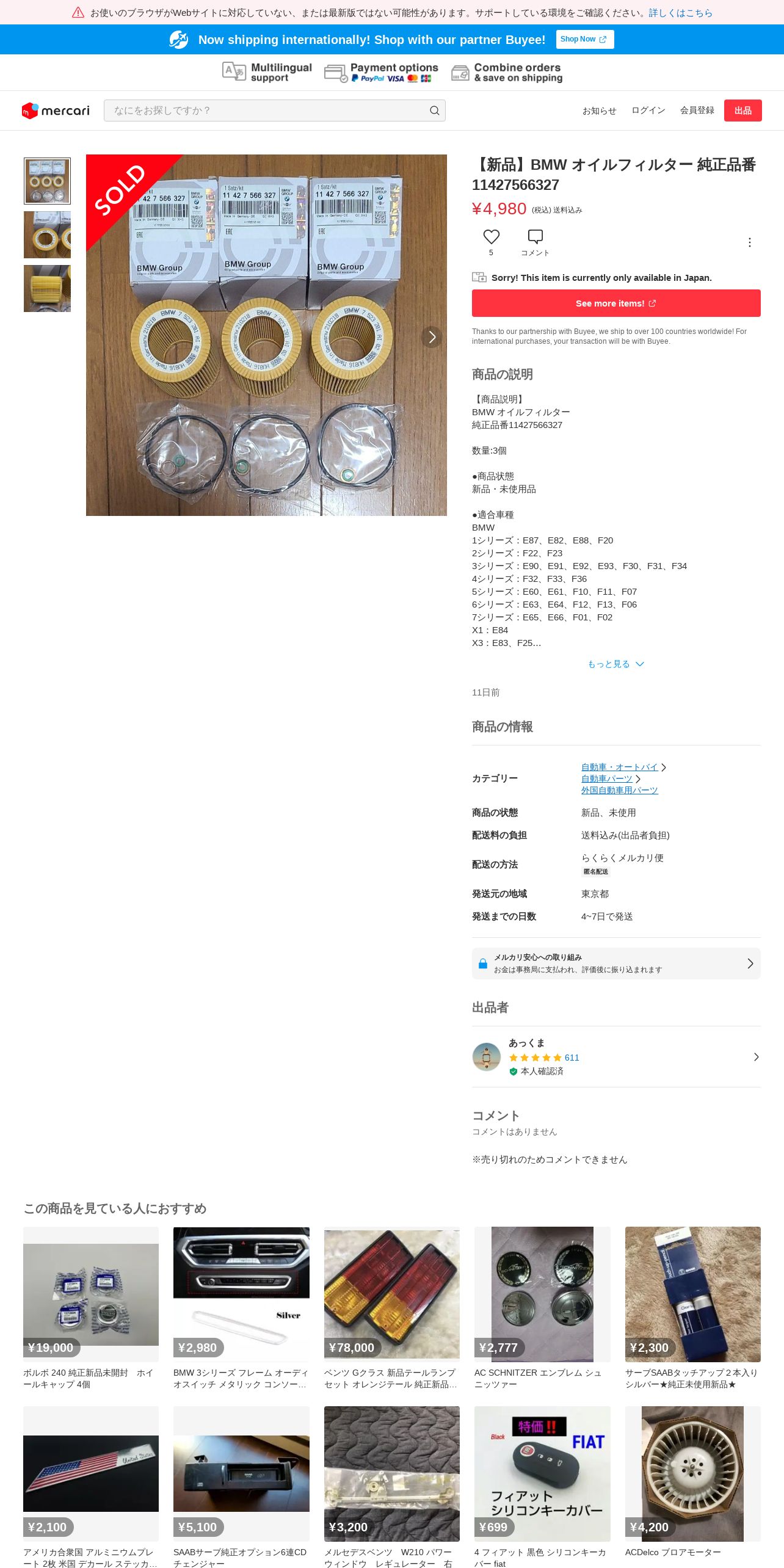
Task: Open the 会員登録 sign-up link
Action: pyautogui.click(x=697, y=111)
